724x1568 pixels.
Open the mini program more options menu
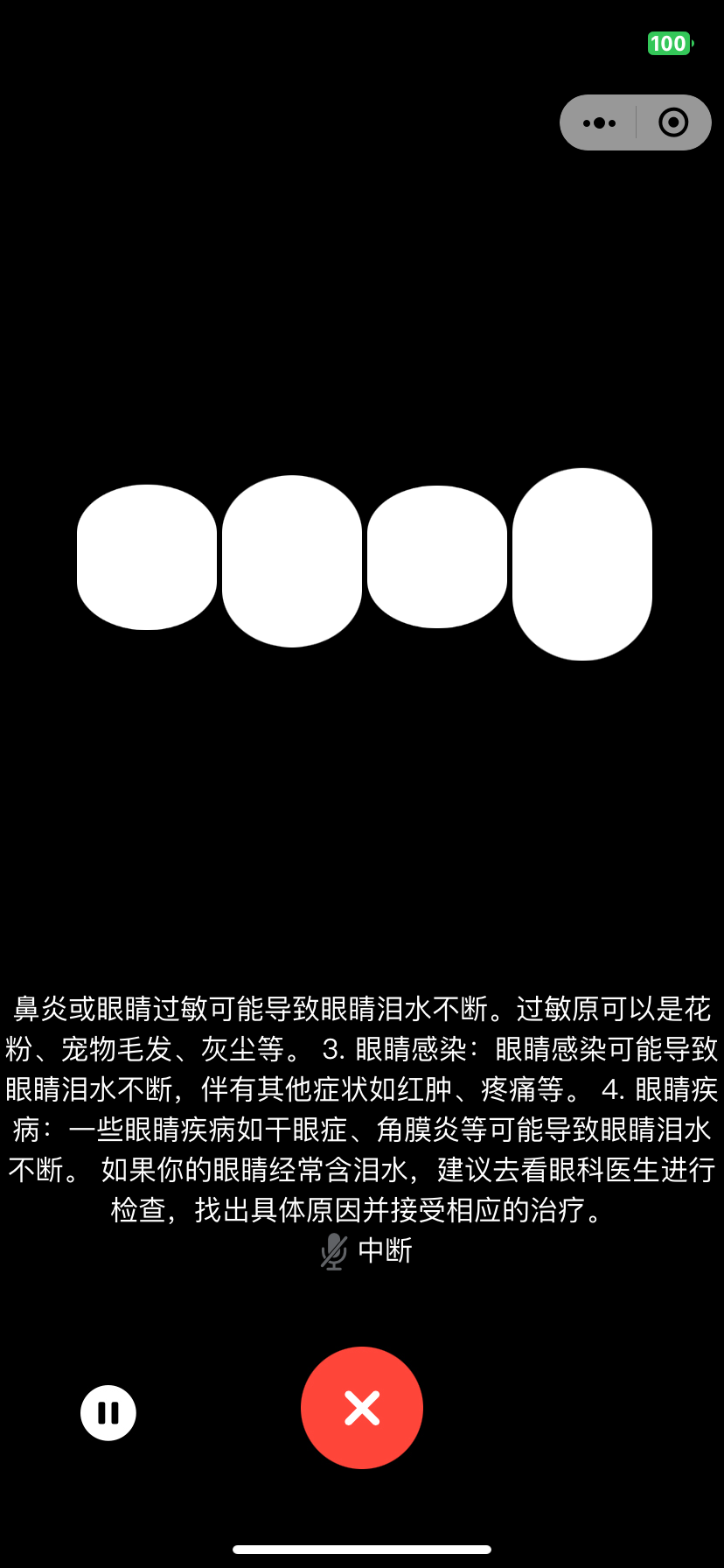[599, 122]
